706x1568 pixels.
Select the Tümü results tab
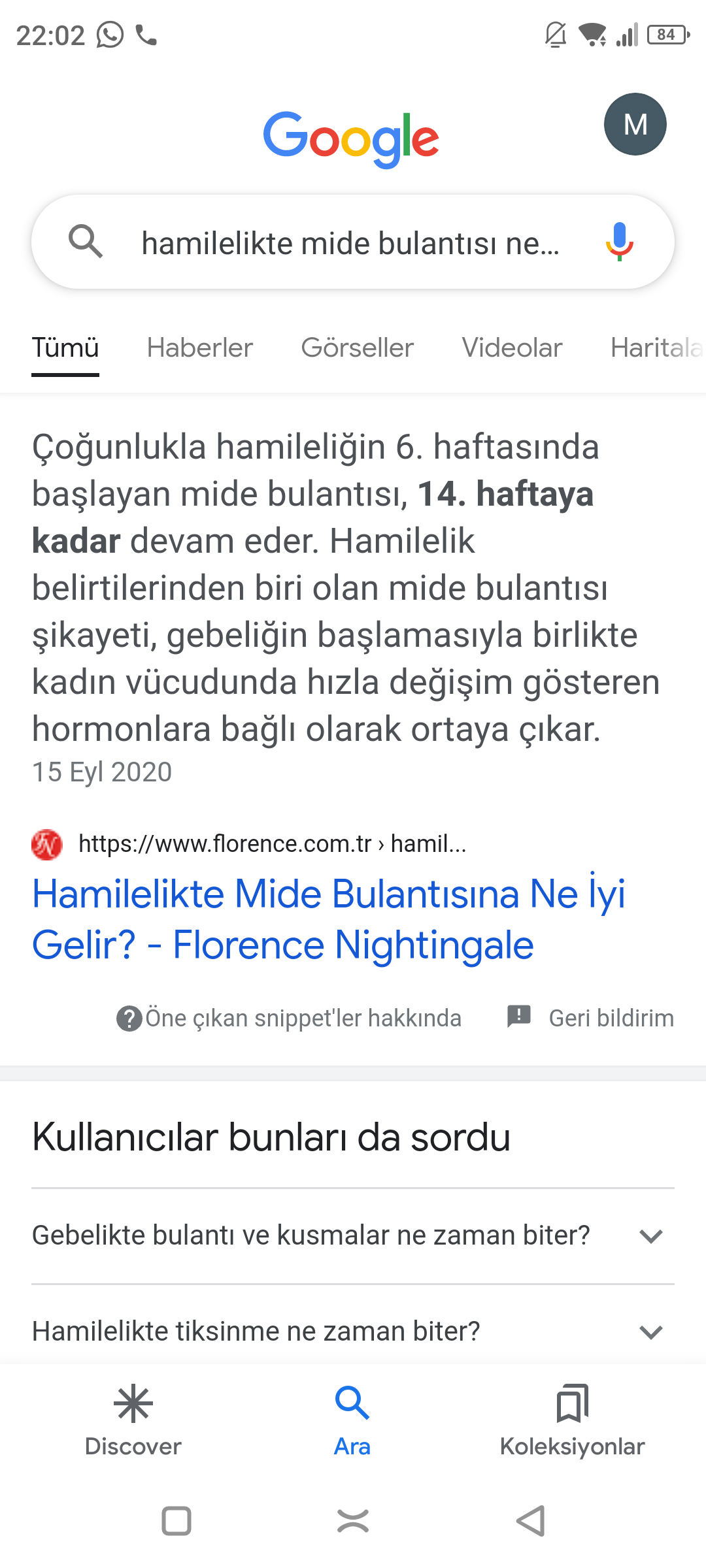65,348
